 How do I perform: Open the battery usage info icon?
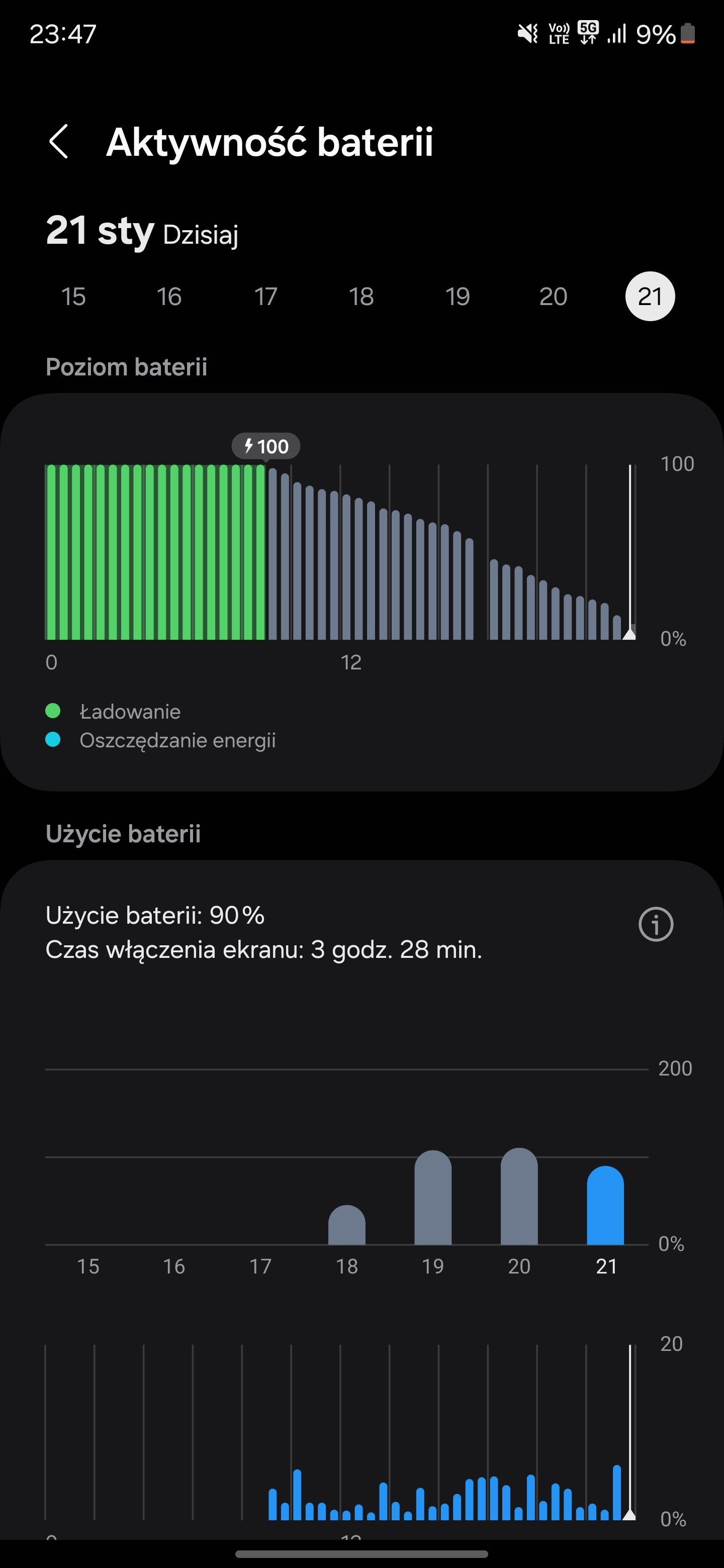(x=656, y=924)
